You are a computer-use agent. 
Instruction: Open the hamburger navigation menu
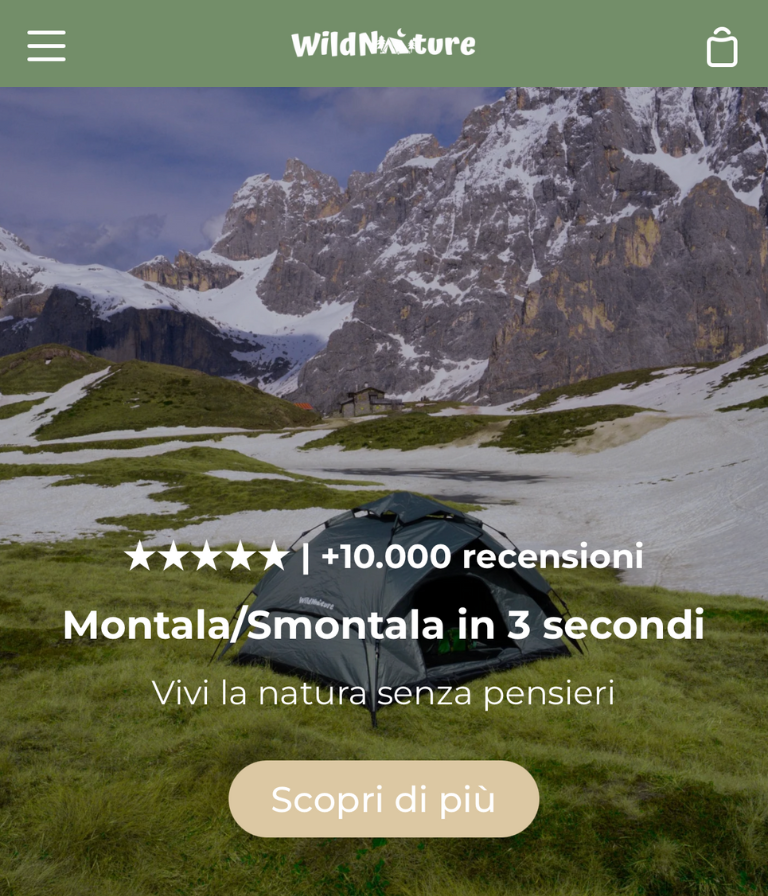click(x=46, y=46)
